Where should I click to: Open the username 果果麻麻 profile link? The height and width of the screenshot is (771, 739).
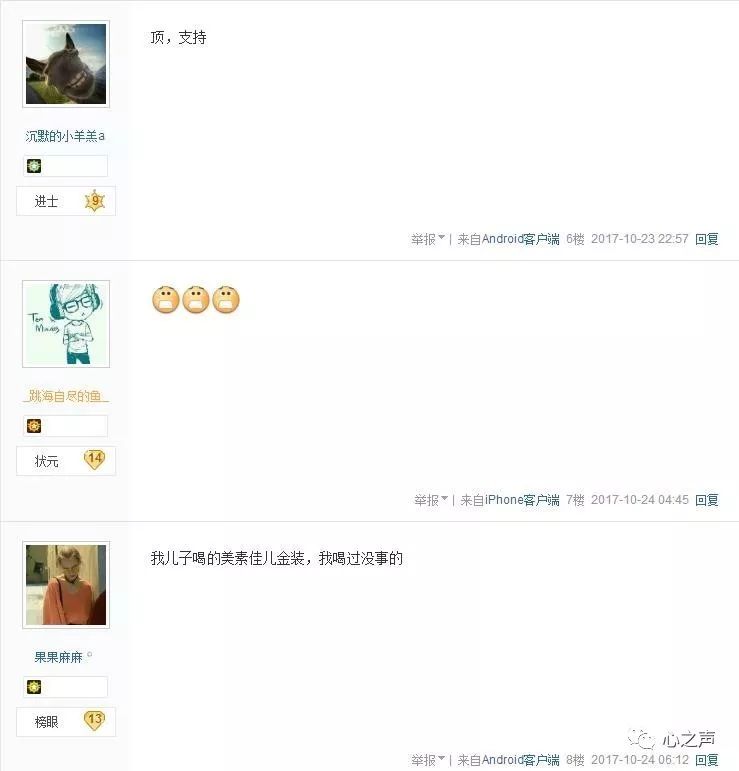pos(62,658)
